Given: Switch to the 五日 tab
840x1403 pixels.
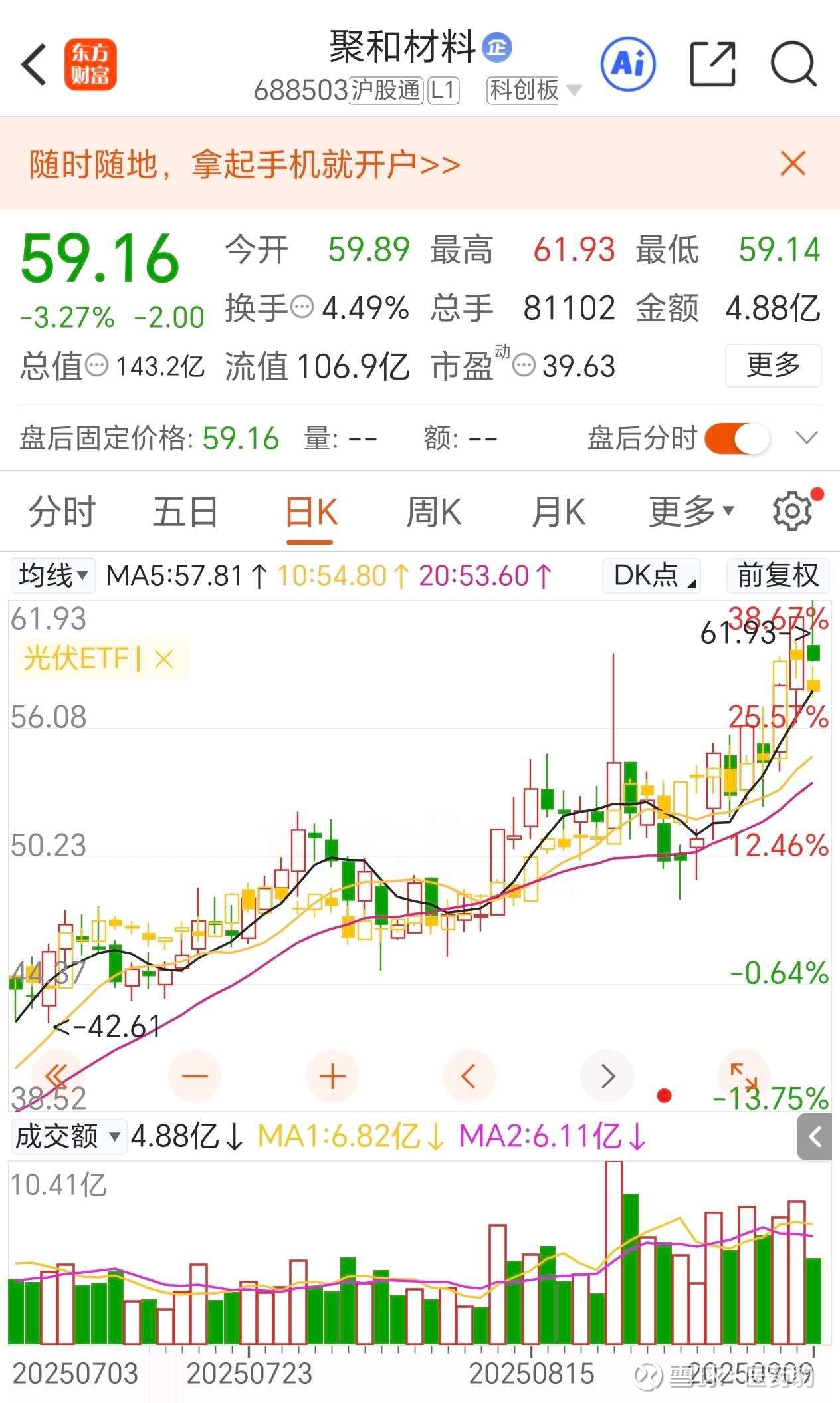Looking at the screenshot, I should [x=185, y=513].
